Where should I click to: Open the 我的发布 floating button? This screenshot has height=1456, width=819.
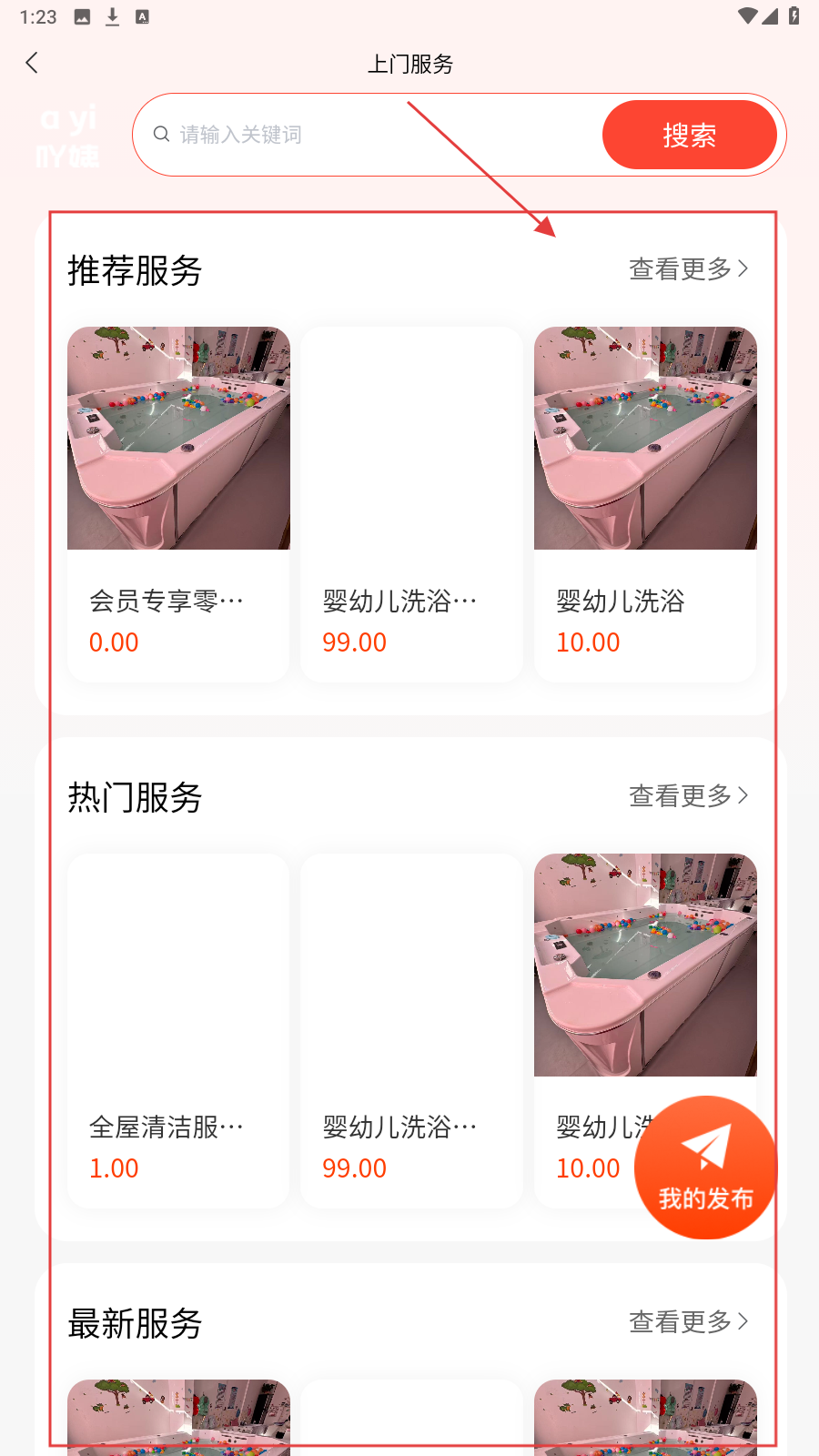[x=705, y=1168]
